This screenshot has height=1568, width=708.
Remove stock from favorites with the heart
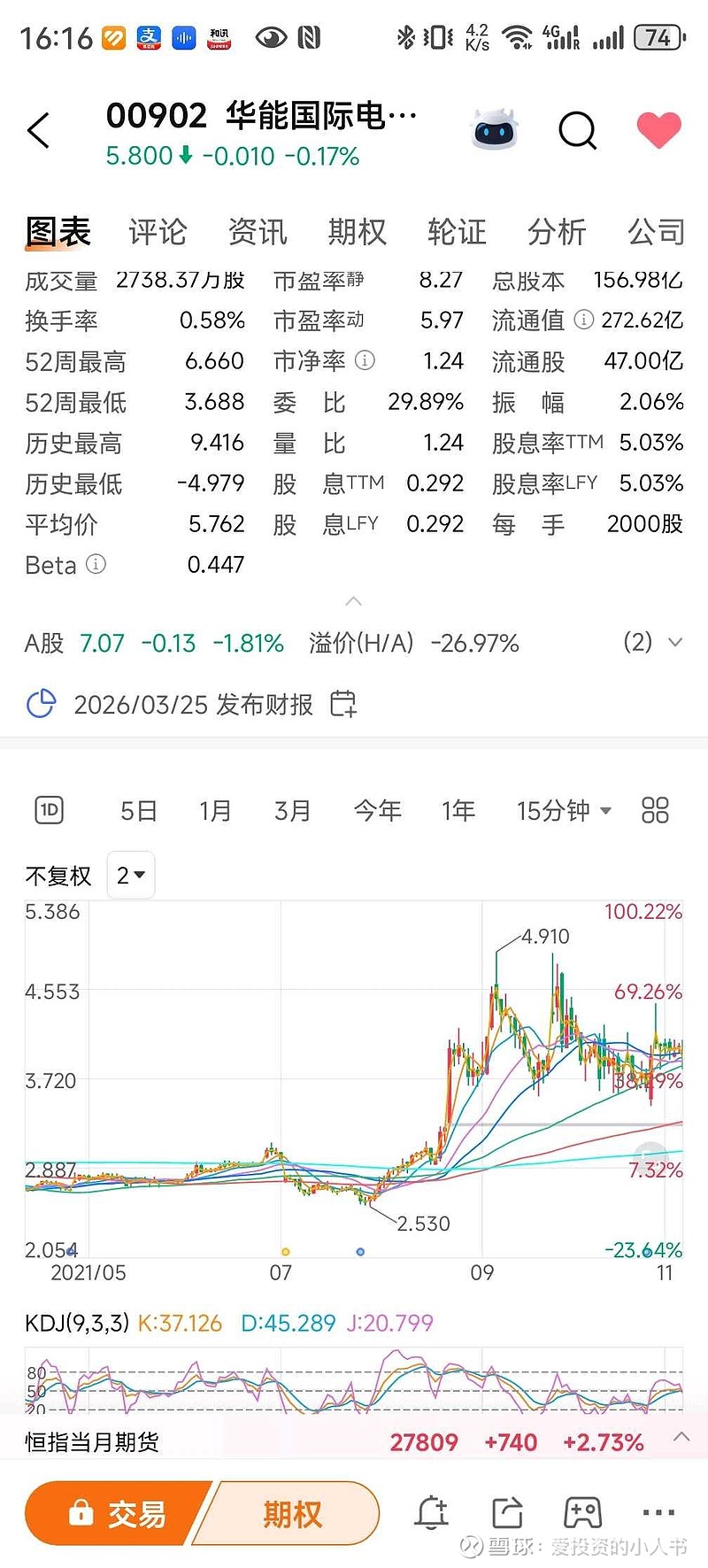(658, 131)
